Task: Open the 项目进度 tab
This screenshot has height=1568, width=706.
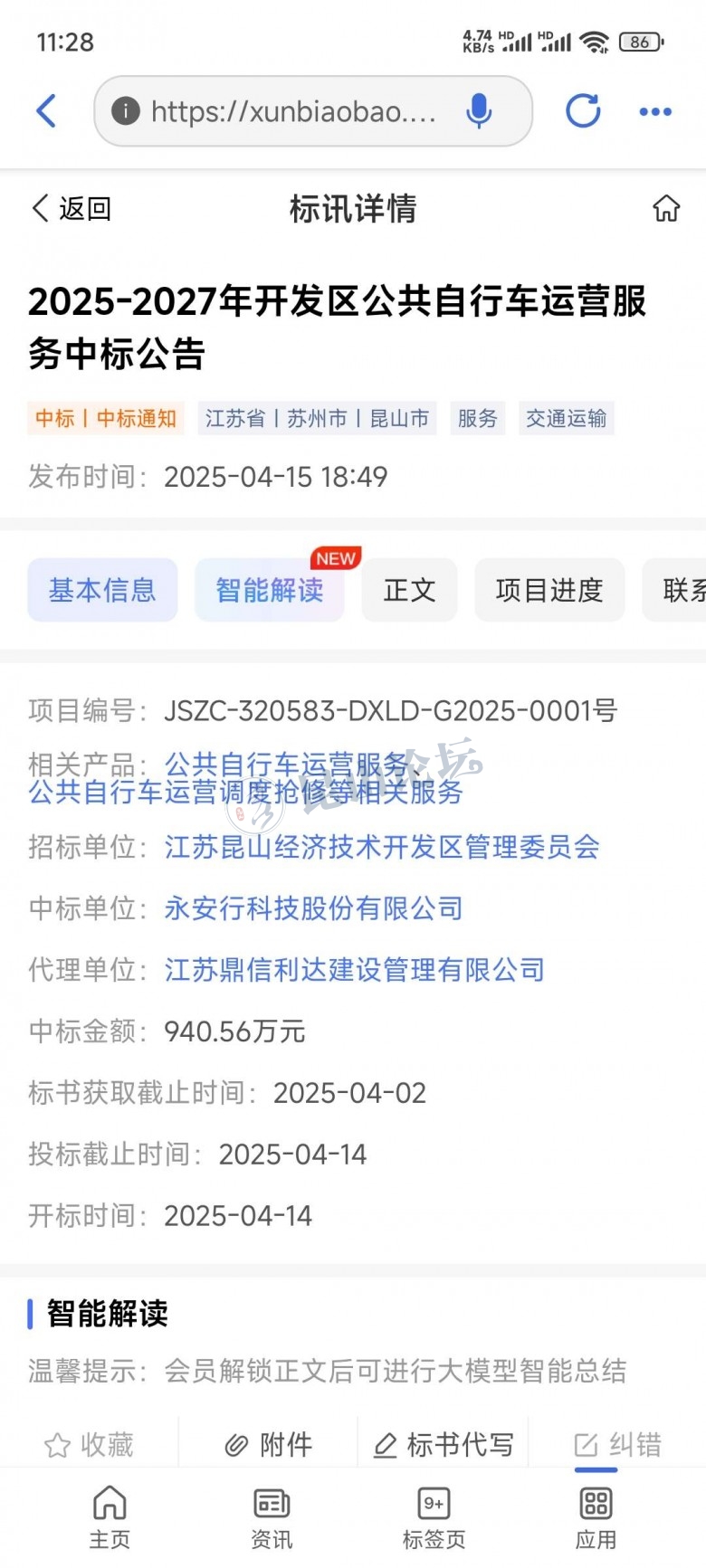Action: pyautogui.click(x=549, y=590)
